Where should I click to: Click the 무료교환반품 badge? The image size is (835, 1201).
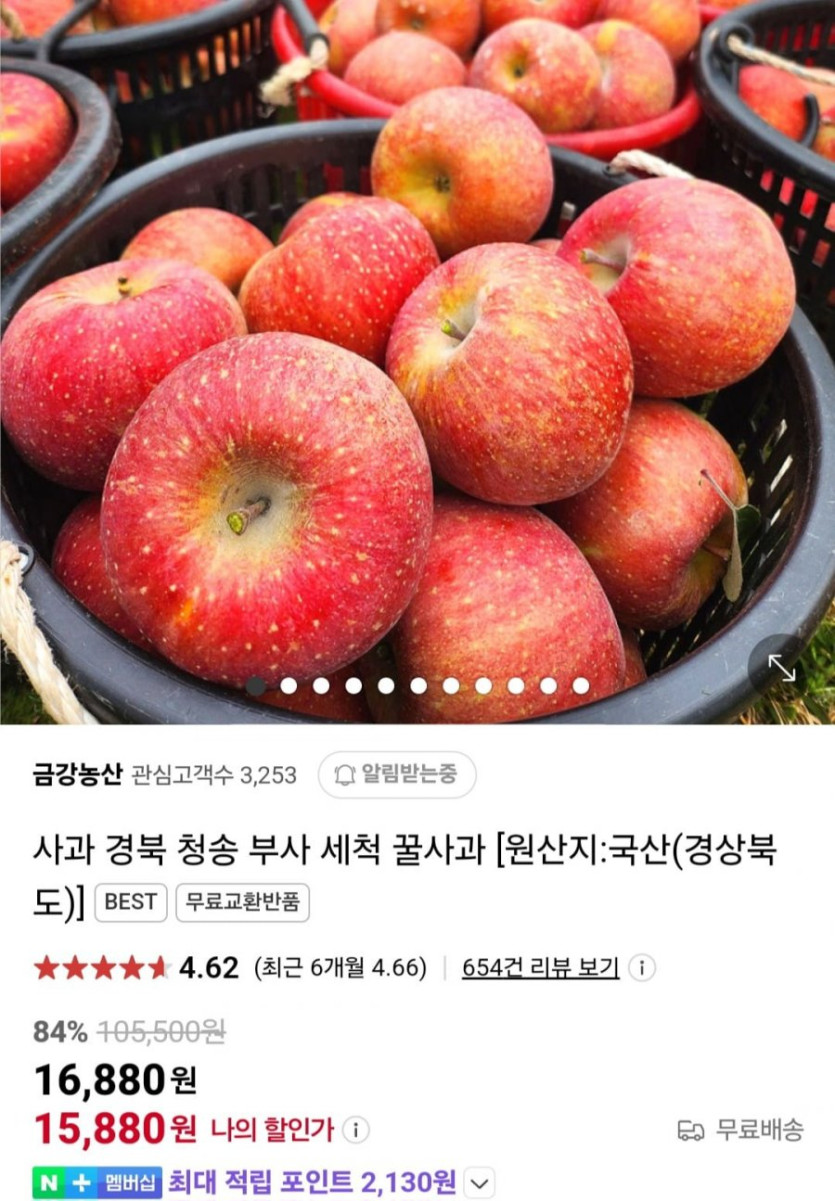coord(243,901)
